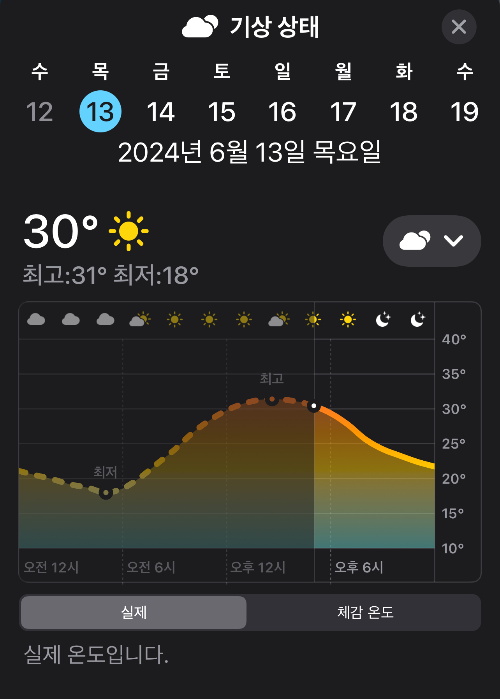This screenshot has height=699, width=500.
Task: Select Wednesday the 19th
Action: pos(464,111)
